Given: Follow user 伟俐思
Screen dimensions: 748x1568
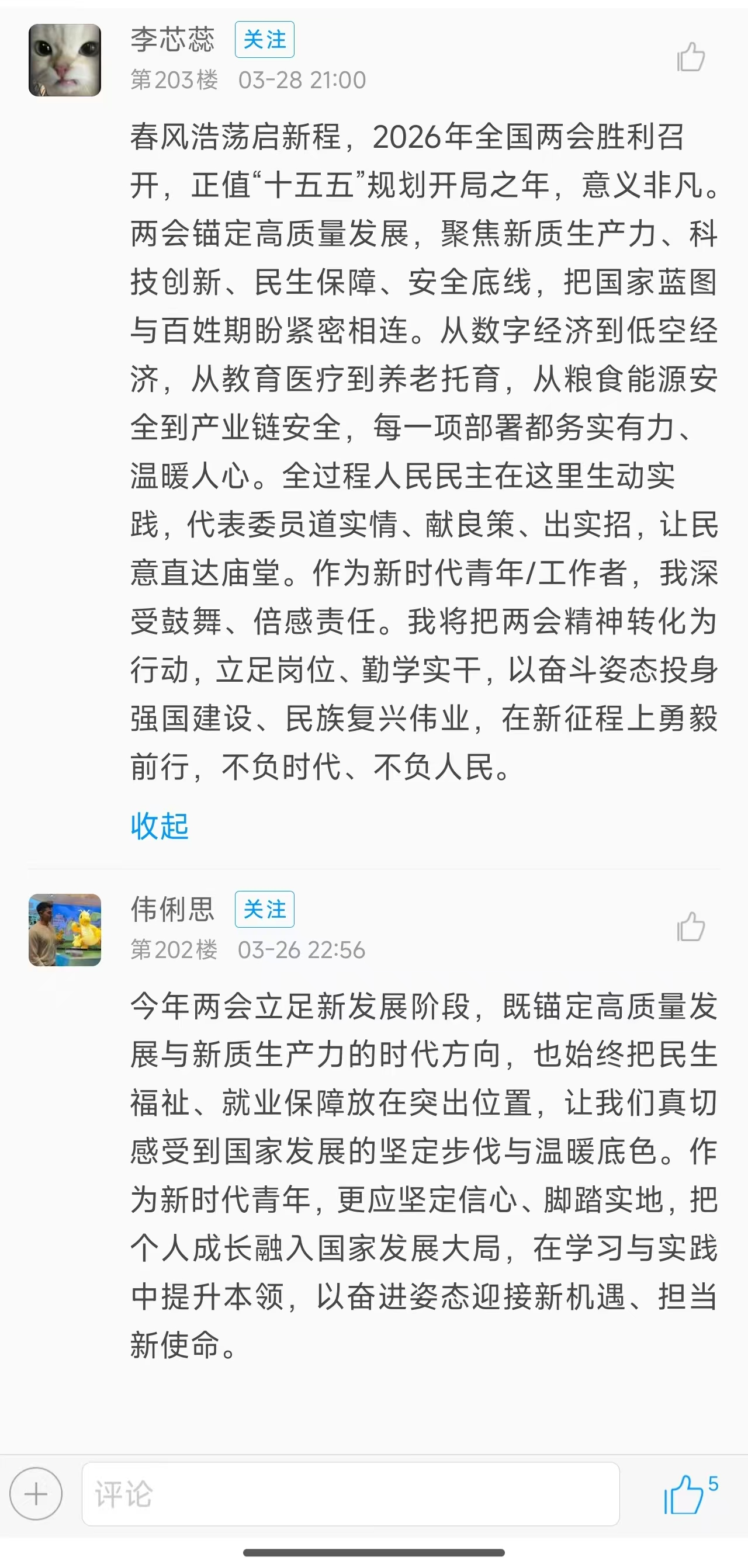Looking at the screenshot, I should (x=264, y=909).
